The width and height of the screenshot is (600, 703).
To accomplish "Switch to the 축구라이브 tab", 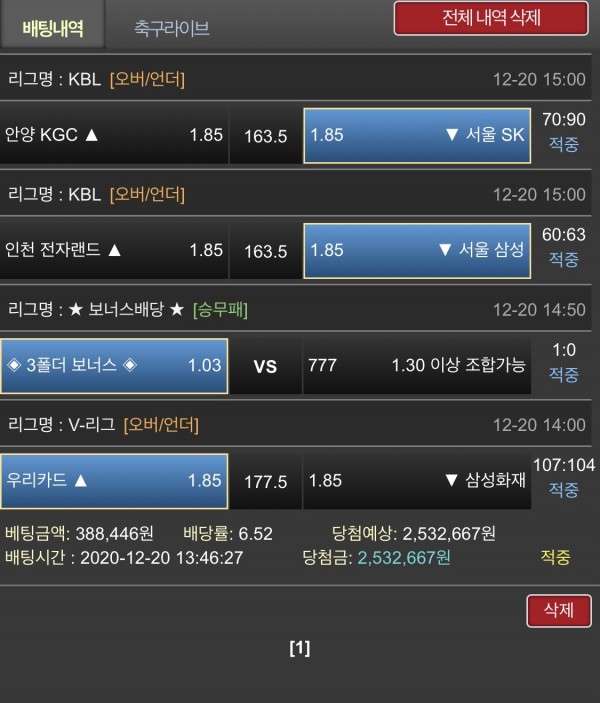I will [x=172, y=29].
